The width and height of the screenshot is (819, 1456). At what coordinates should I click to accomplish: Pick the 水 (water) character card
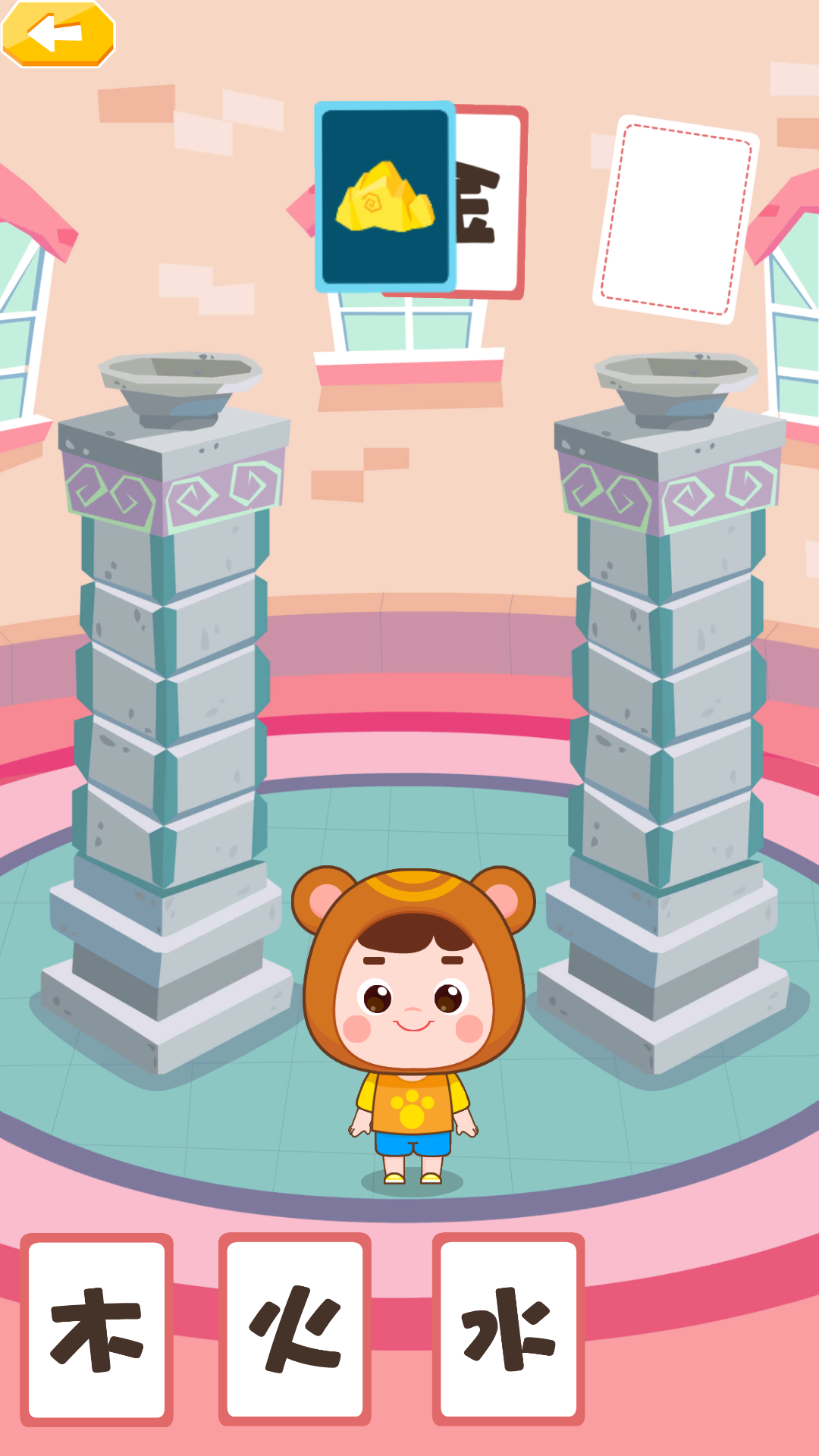(508, 1329)
